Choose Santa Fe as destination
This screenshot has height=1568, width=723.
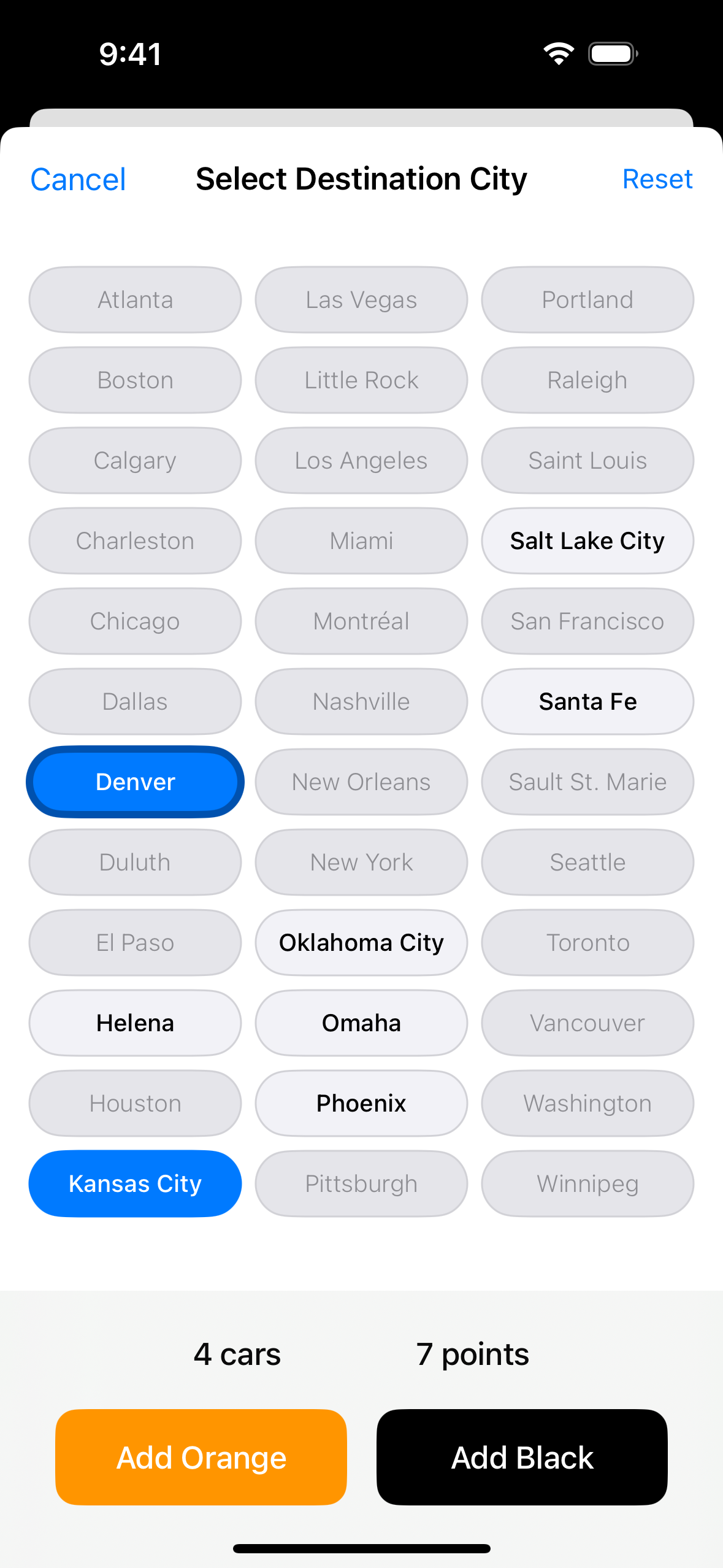[x=587, y=701]
